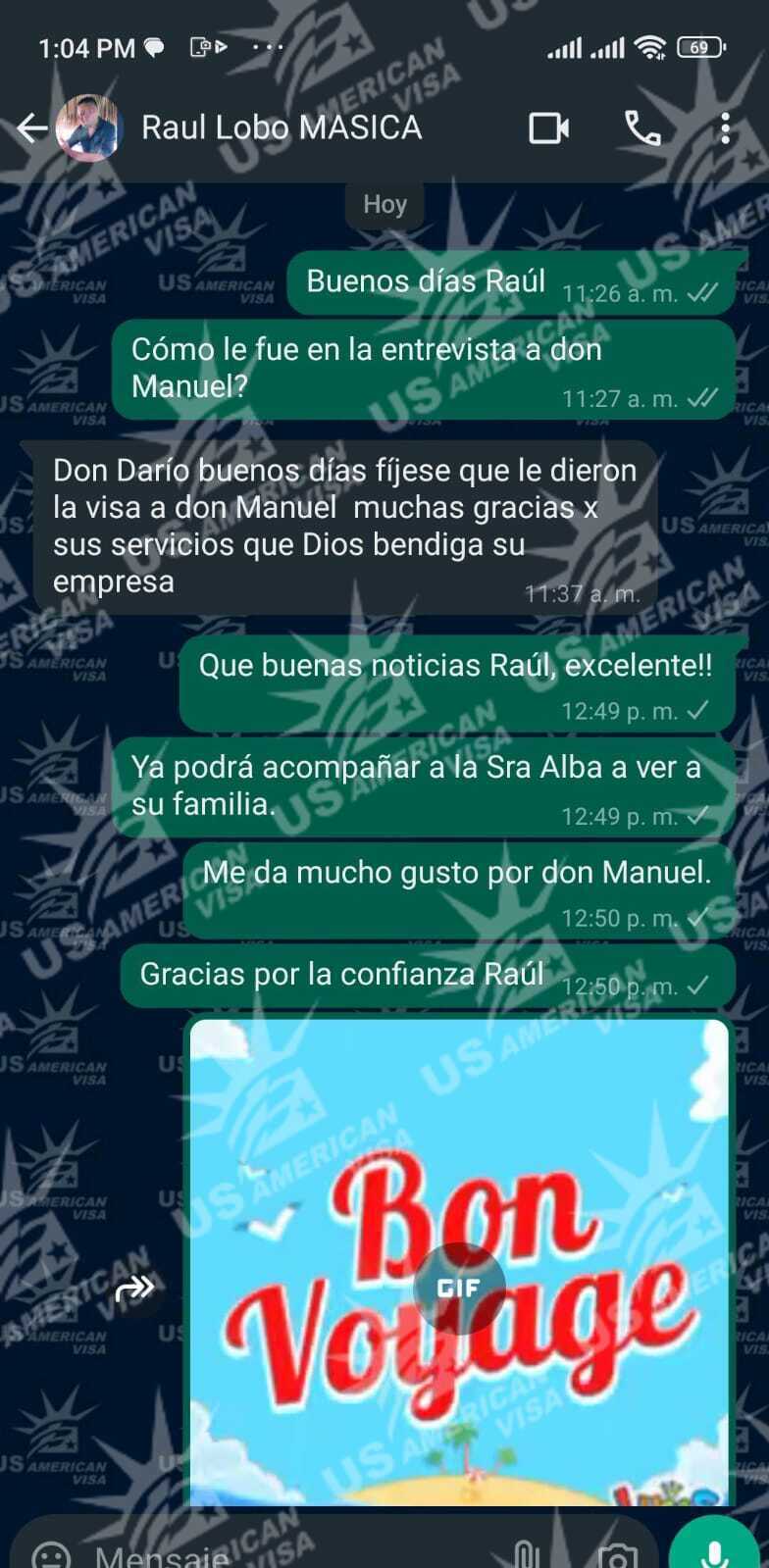
Task: Start a voice call with Raul
Action: (642, 128)
